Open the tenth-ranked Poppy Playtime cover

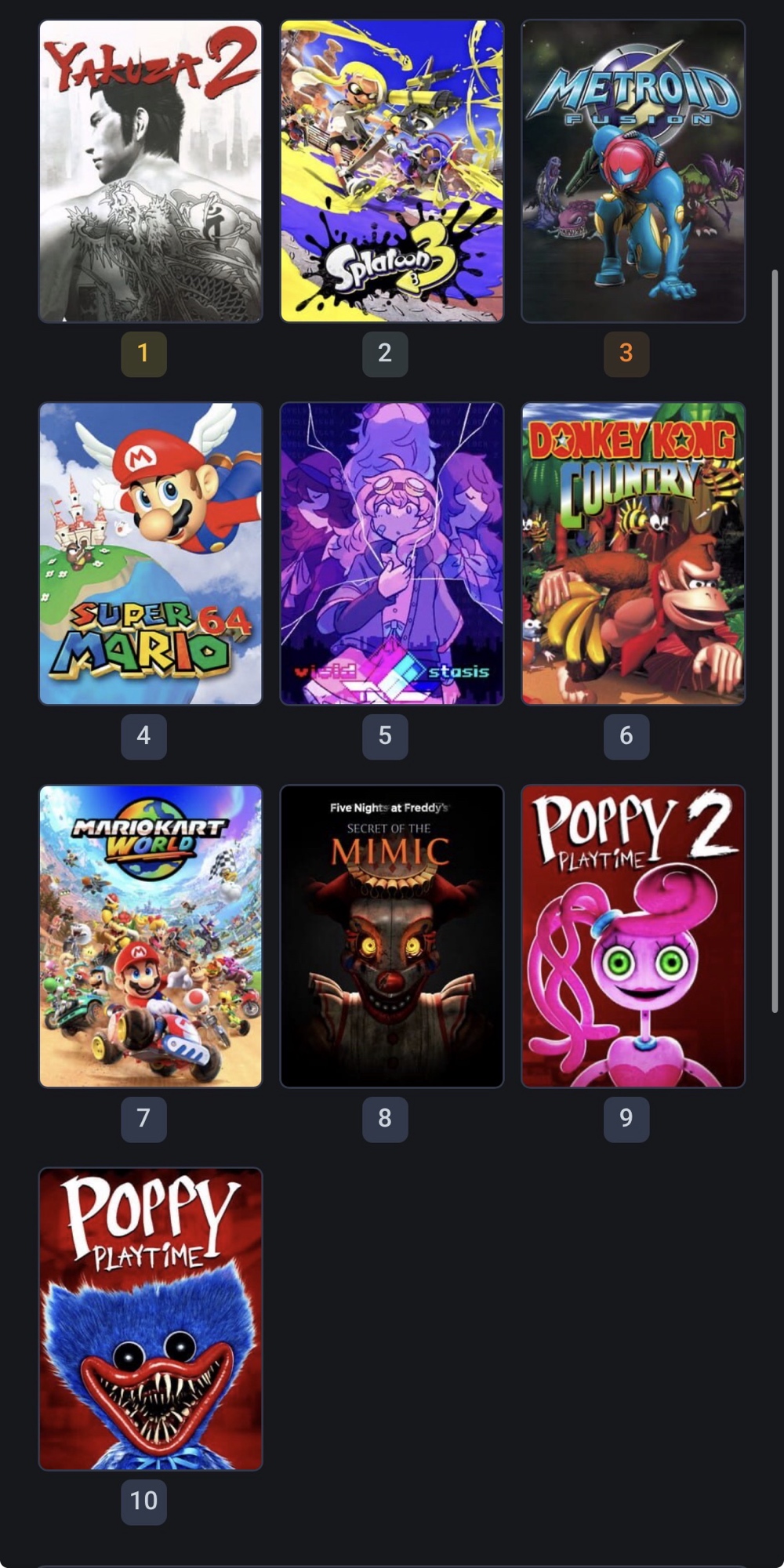click(x=151, y=1319)
